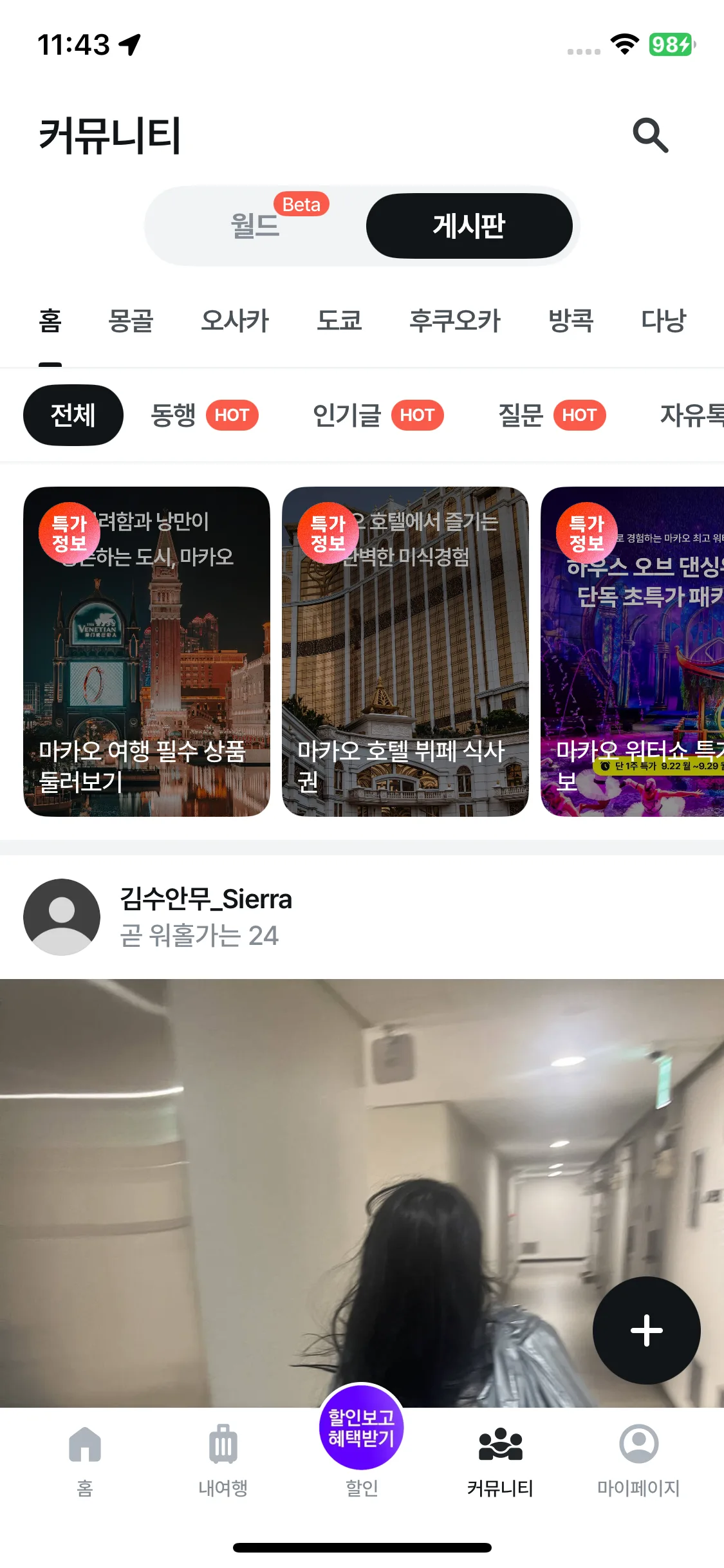
Task: Select the 다낭 city tab
Action: tap(664, 321)
